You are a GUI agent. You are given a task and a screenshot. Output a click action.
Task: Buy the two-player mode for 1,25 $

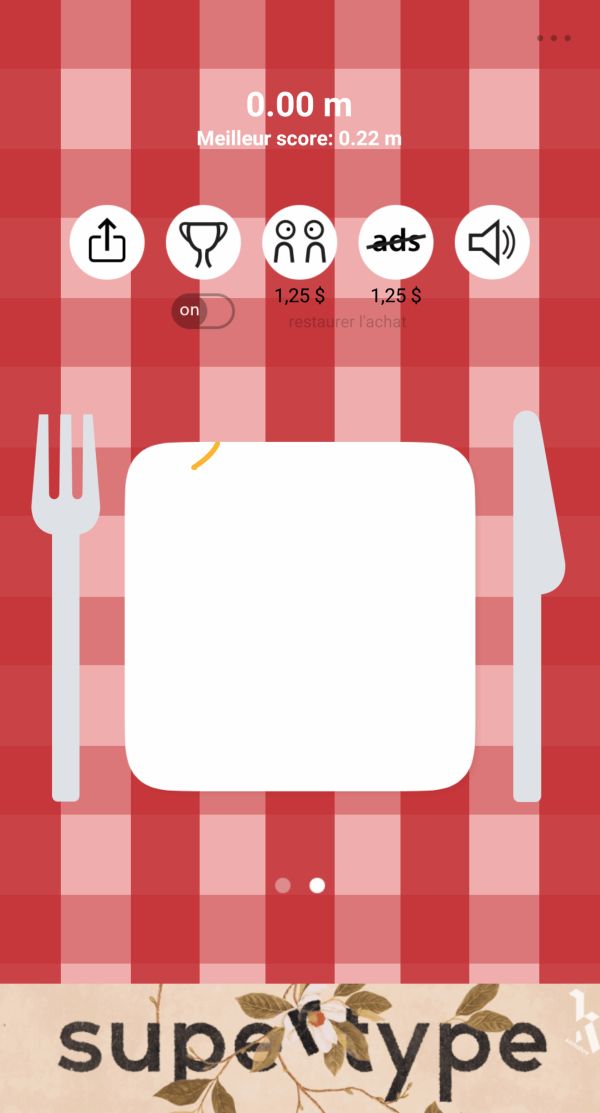coord(300,242)
